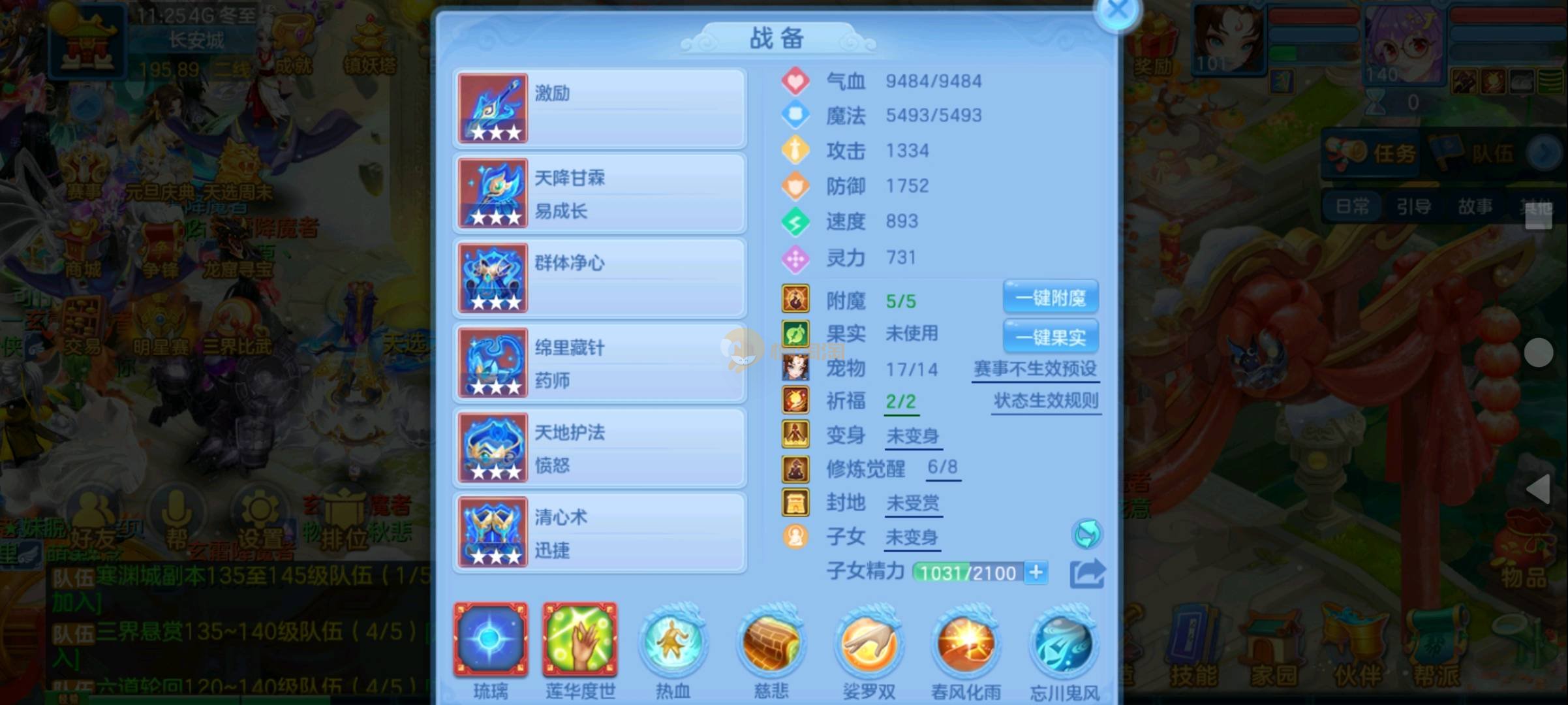
Task: Select the 天降甘霖 易成长 equipment row
Action: click(x=599, y=193)
